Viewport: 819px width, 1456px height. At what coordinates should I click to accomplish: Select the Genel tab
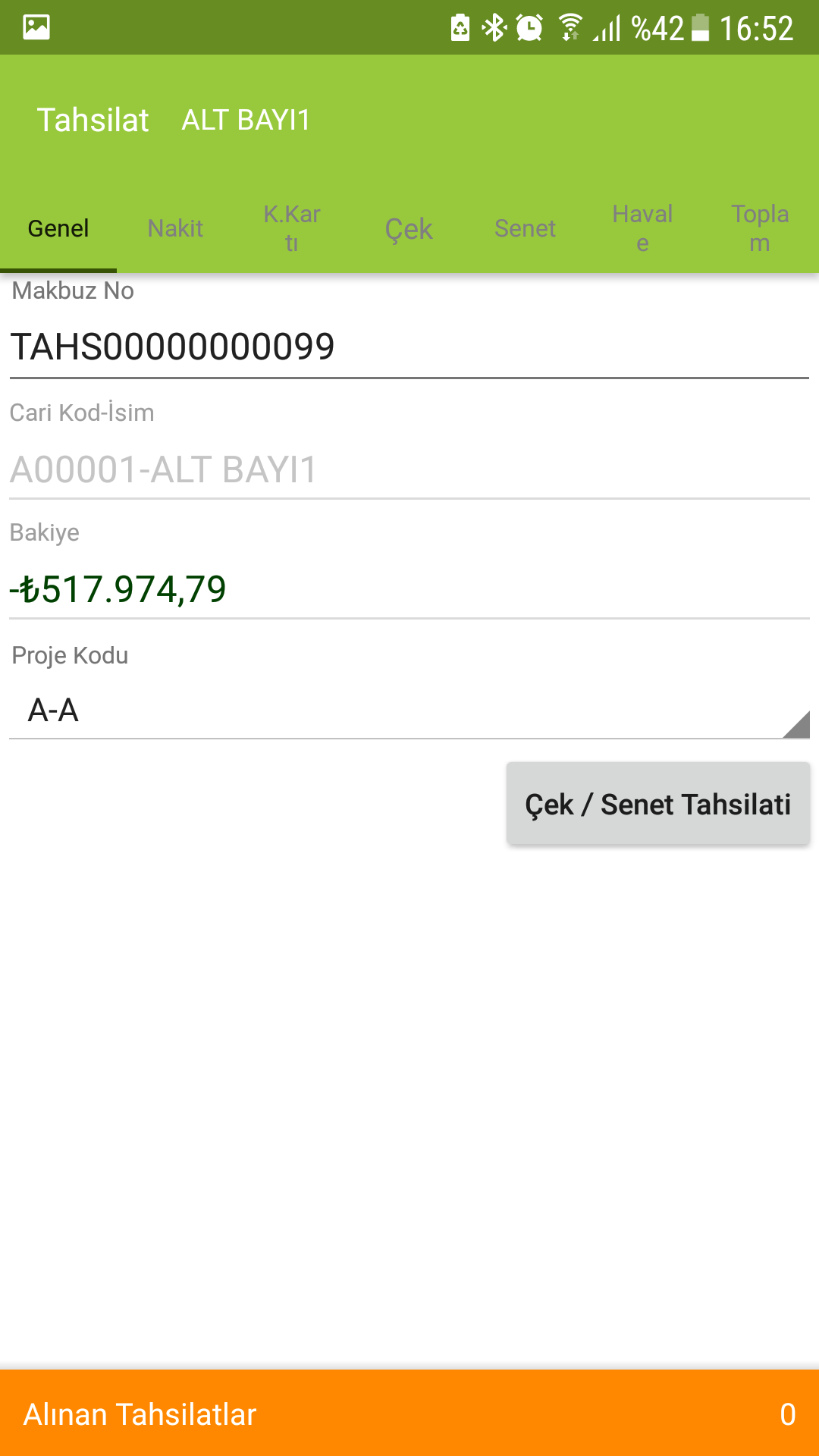(x=58, y=228)
